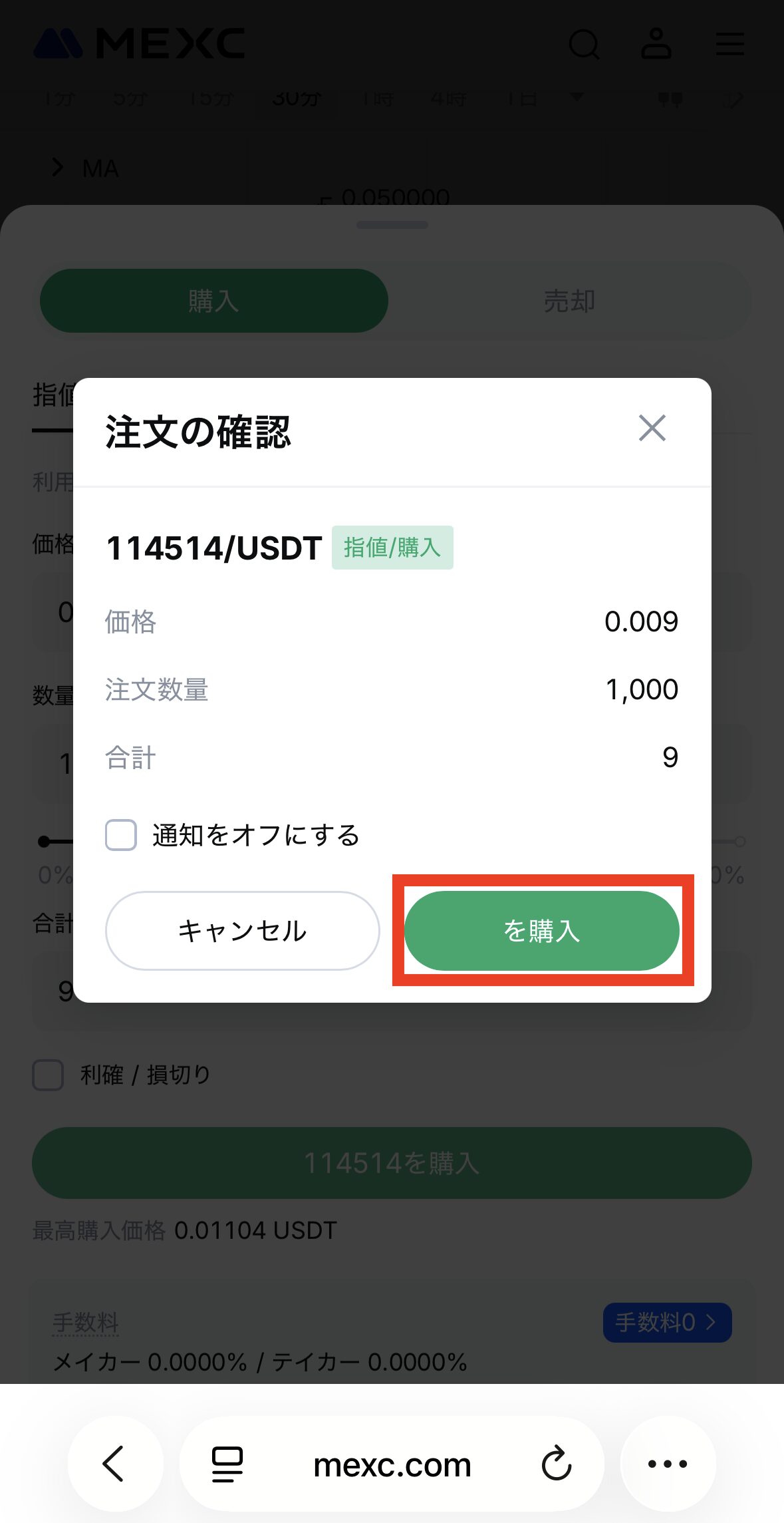The width and height of the screenshot is (784, 1523).
Task: Click the browser tabs icon next to mexc.com
Action: pos(224,1463)
